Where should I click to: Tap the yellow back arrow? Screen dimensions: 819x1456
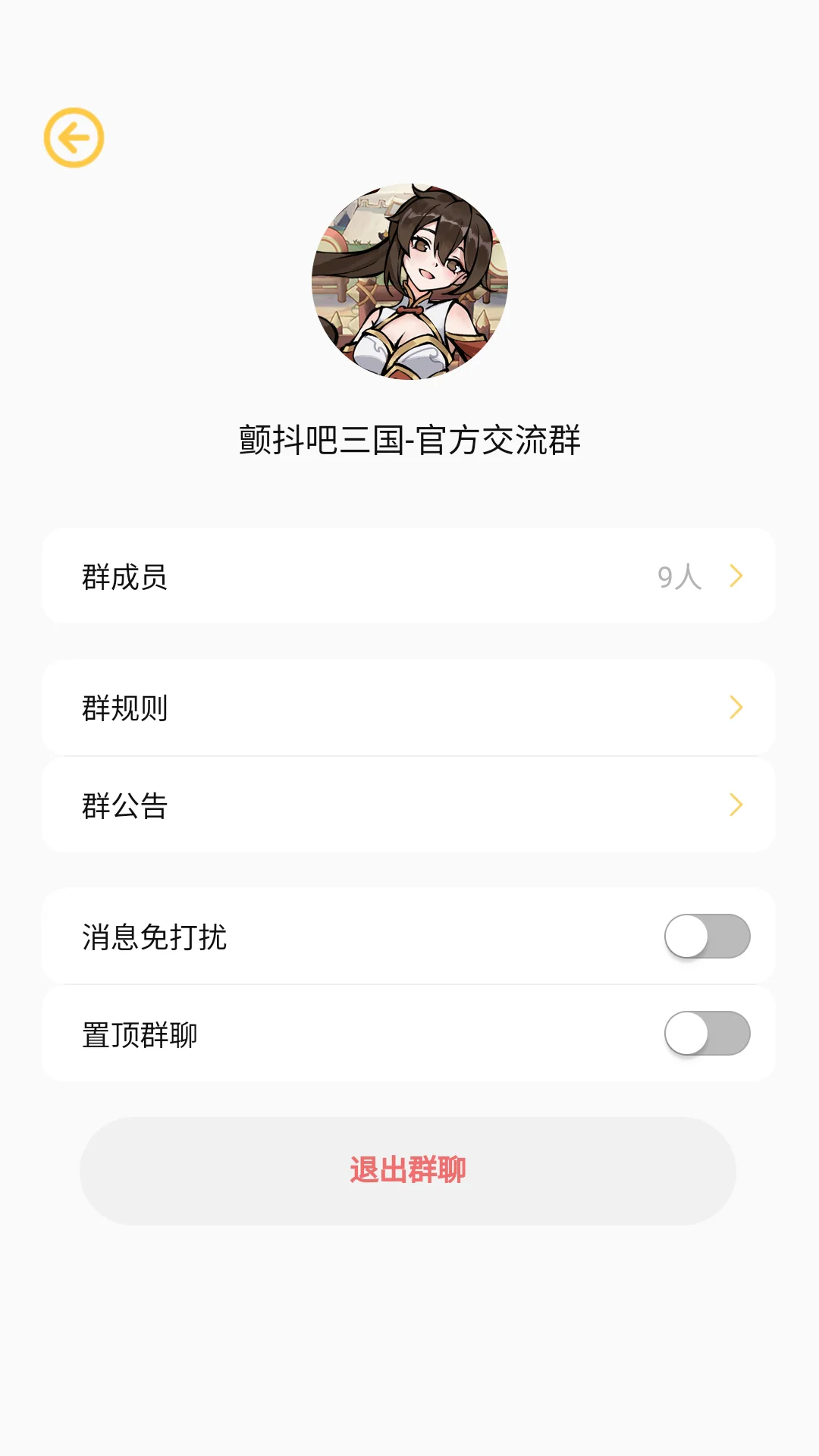click(74, 138)
